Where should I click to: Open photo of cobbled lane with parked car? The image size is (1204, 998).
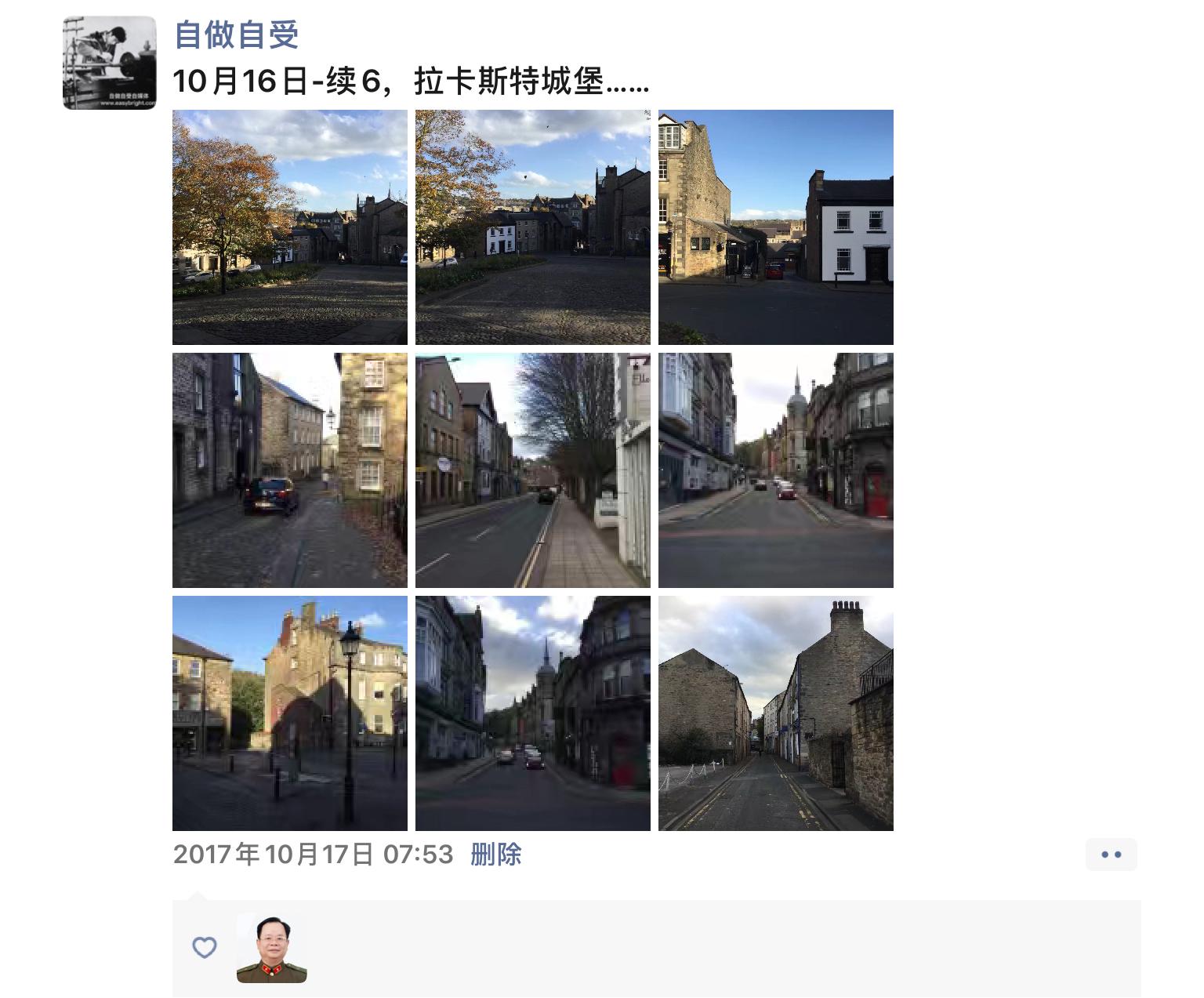pos(290,470)
